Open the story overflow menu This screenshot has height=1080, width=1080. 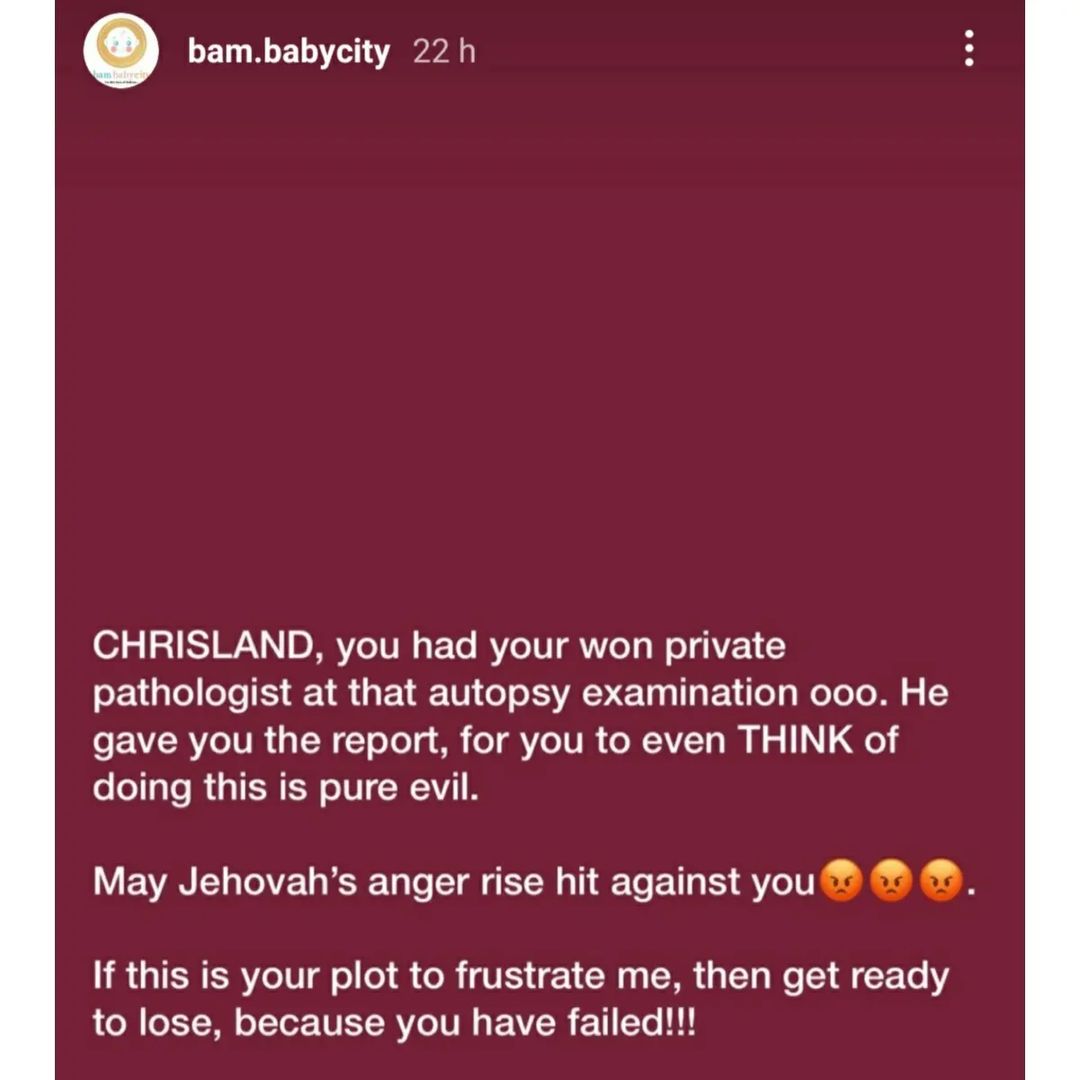pos(968,49)
